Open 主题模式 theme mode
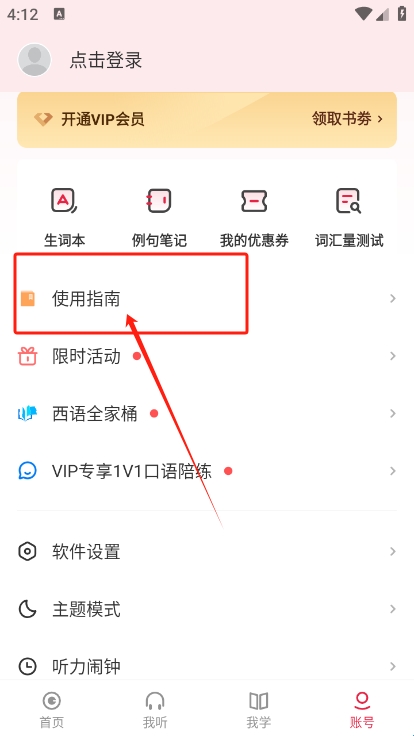 207,609
